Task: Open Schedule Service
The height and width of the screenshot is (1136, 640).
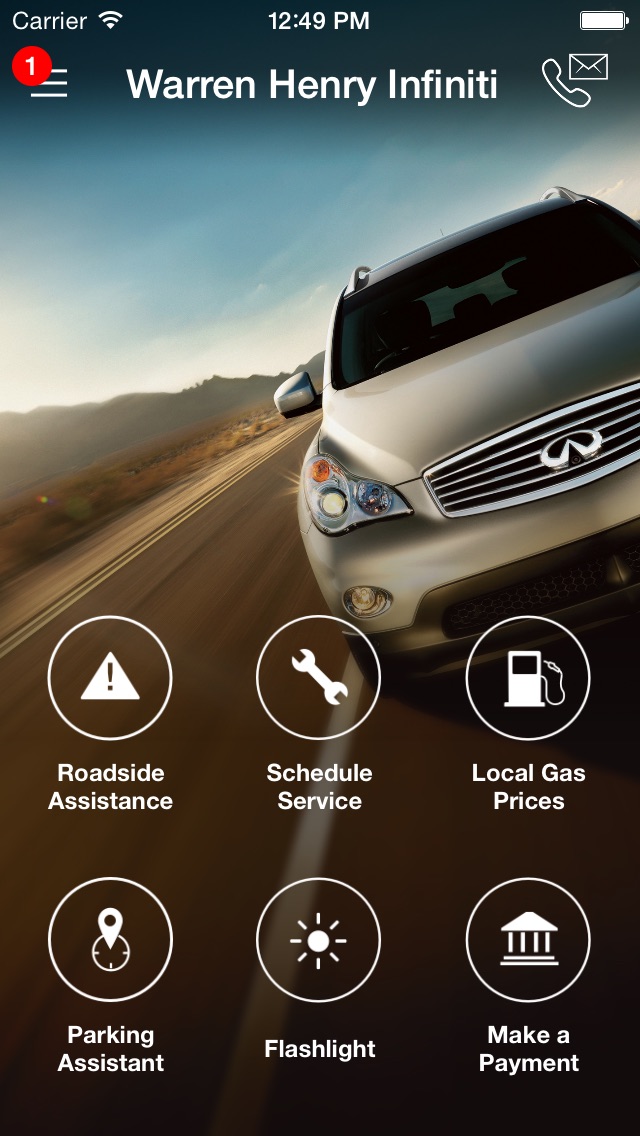Action: click(x=318, y=678)
